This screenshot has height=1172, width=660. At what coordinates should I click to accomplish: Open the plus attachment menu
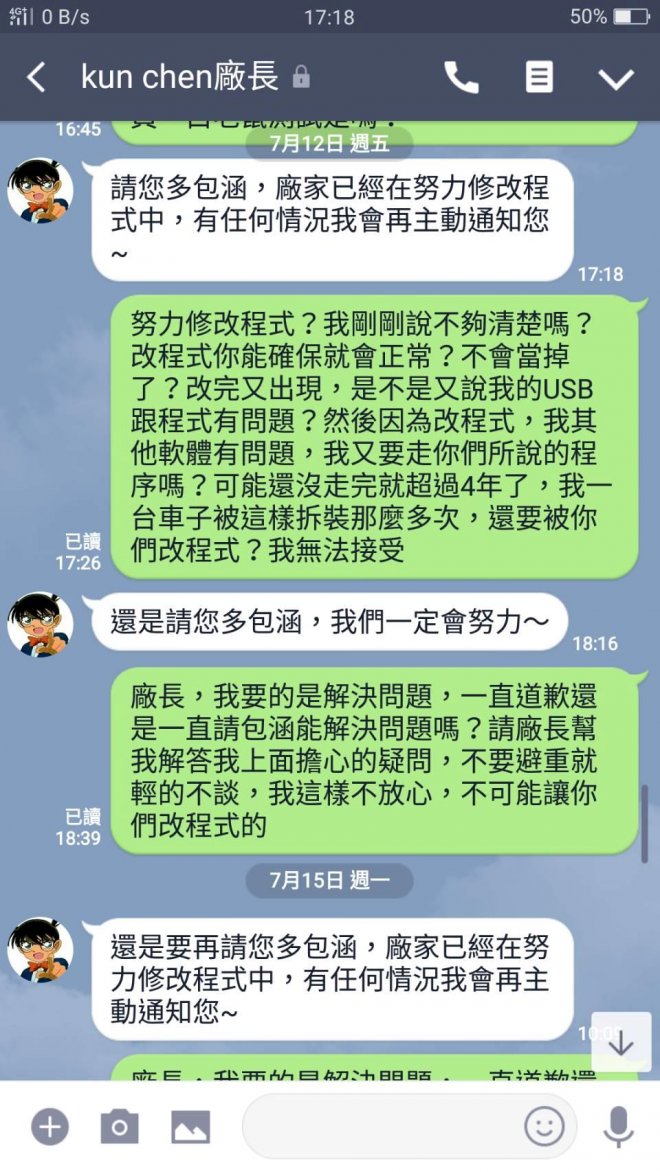[x=49, y=1127]
